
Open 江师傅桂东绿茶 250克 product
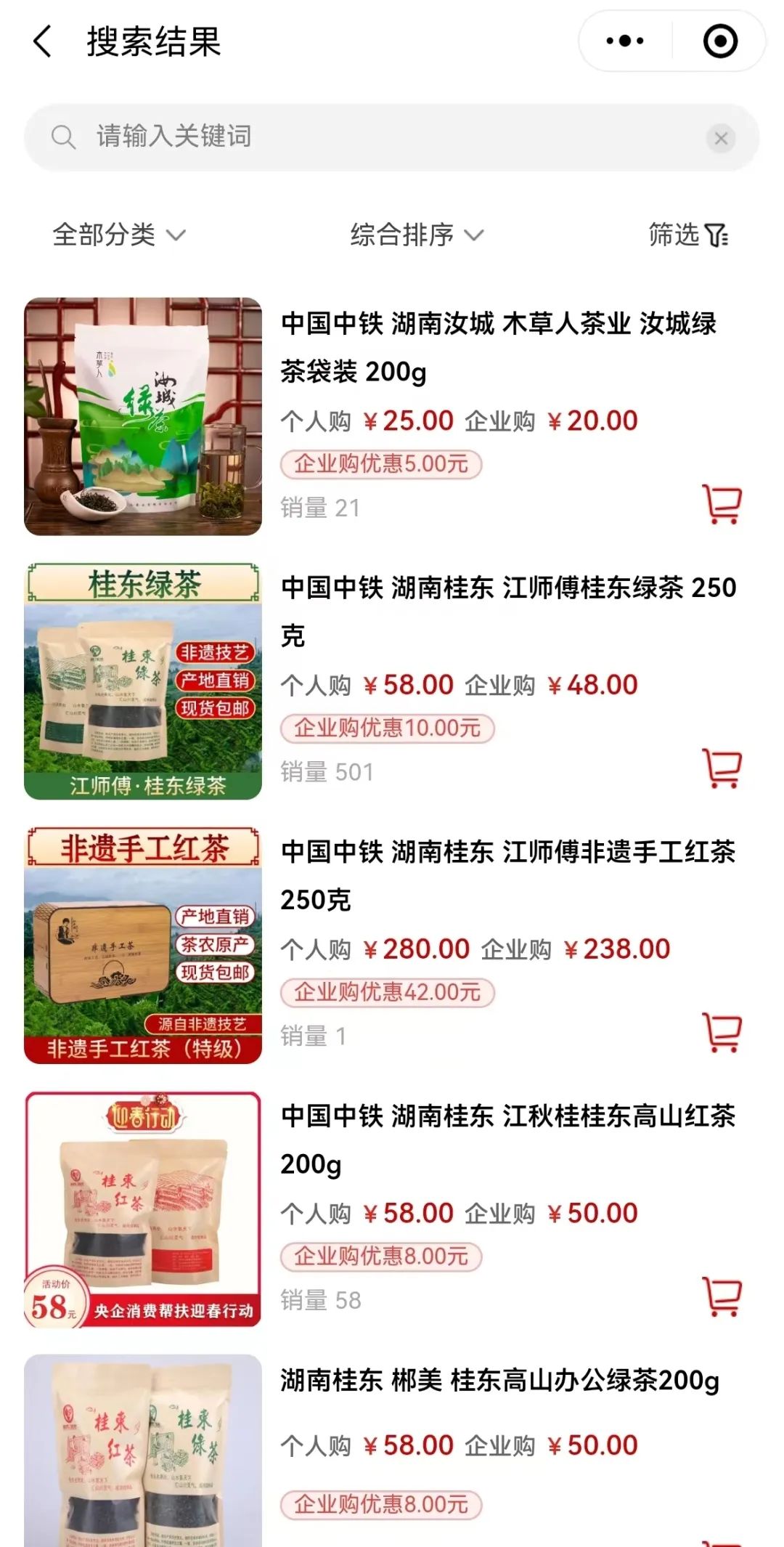click(508, 610)
